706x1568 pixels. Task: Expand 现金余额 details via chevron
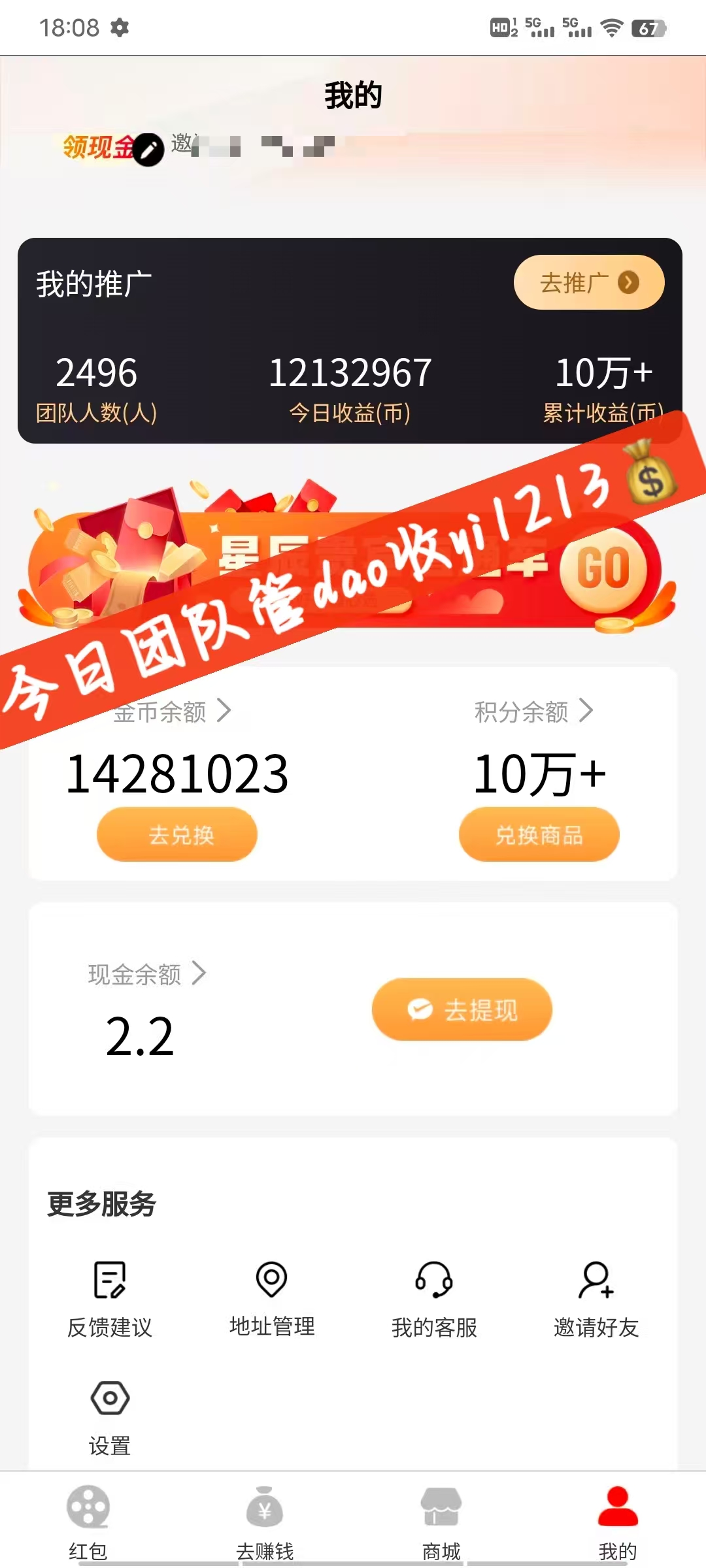[x=200, y=973]
